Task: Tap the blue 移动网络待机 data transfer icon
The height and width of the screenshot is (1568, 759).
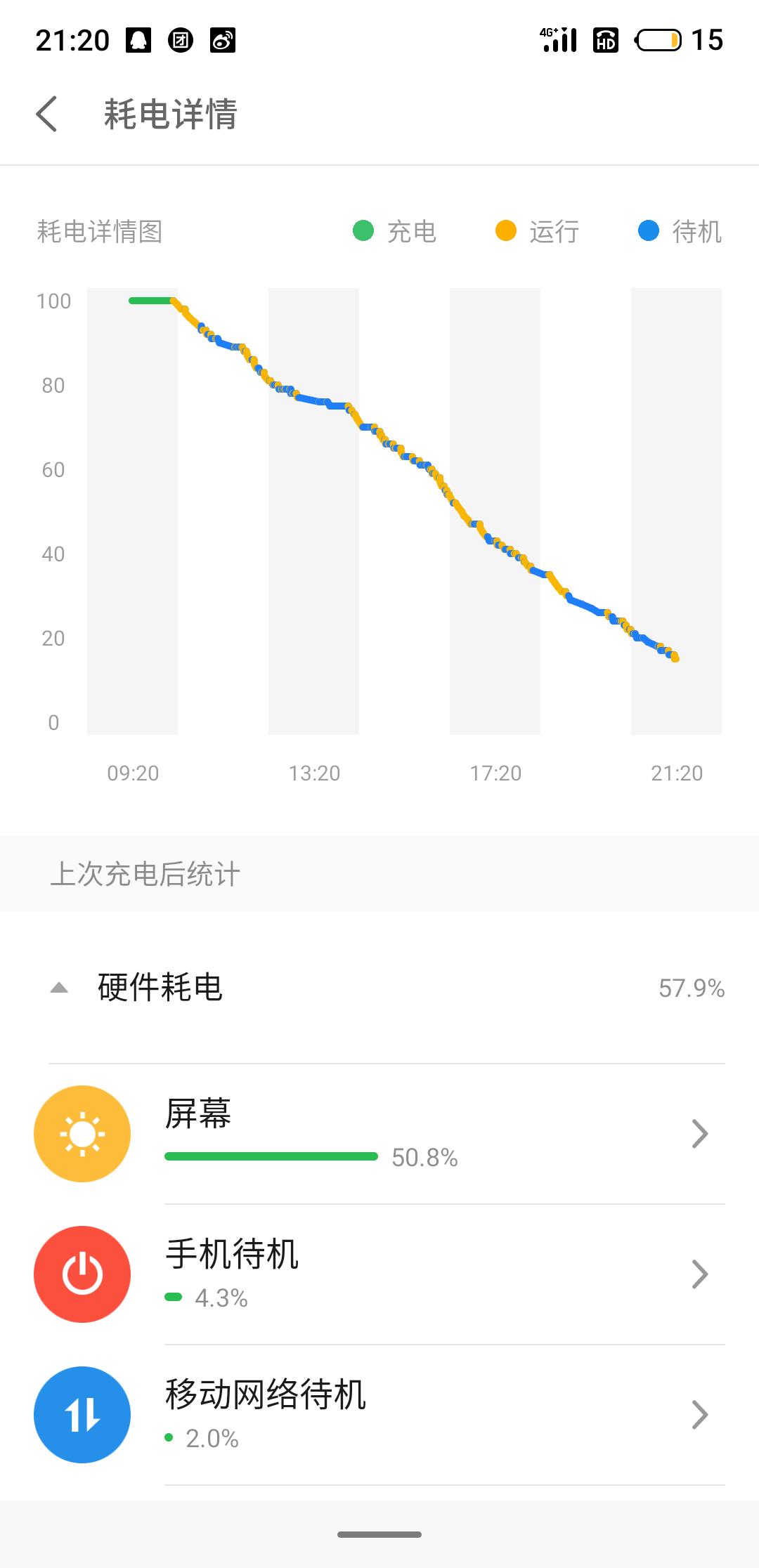Action: pos(82,1415)
